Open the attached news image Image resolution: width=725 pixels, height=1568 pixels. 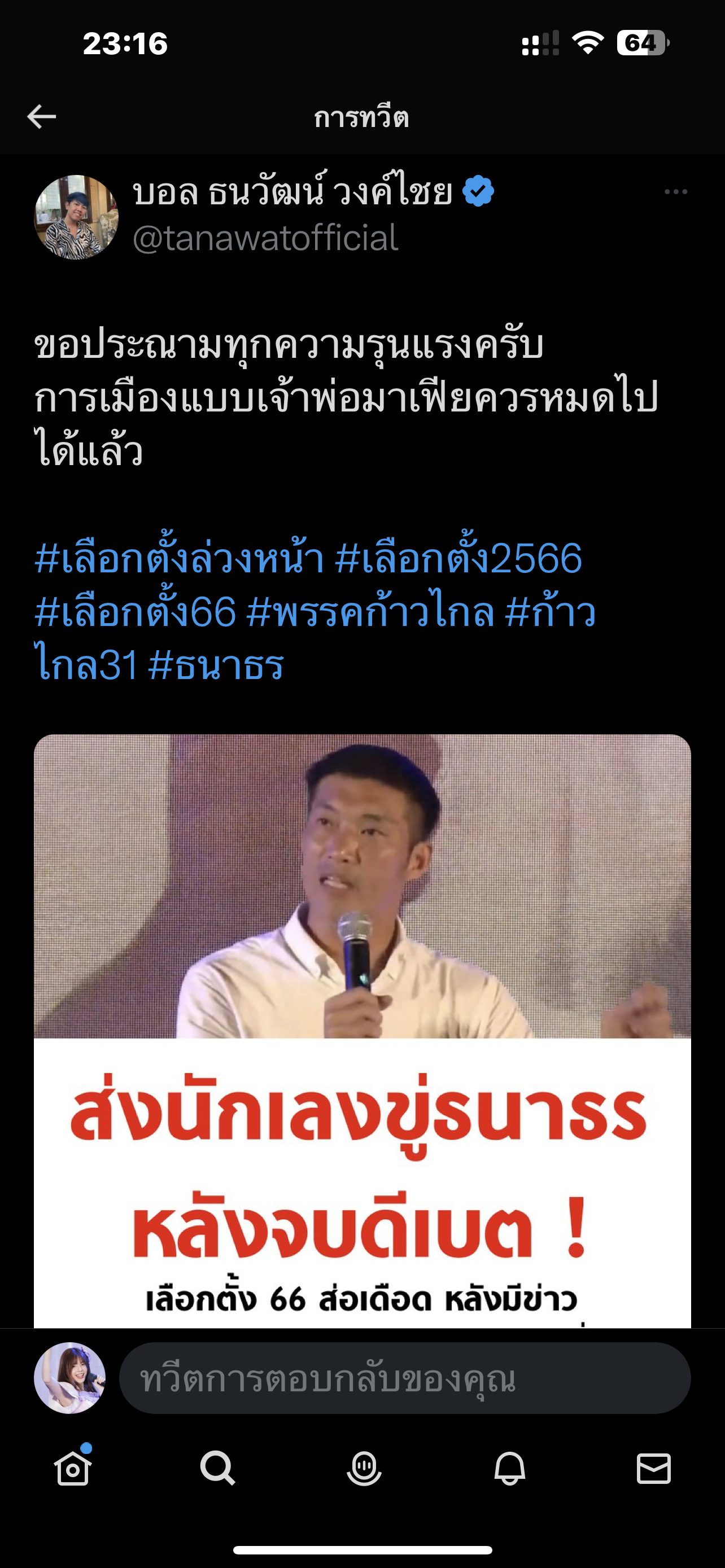[x=362, y=1029]
